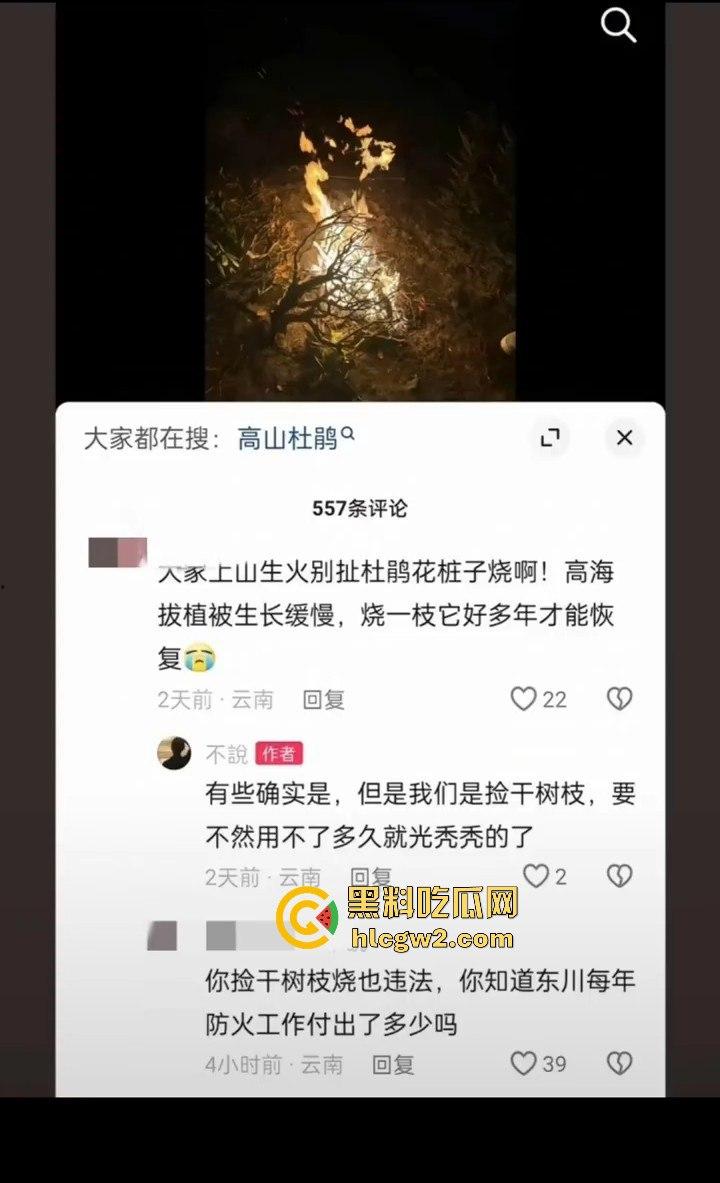This screenshot has height=1183, width=720.
Task: Open the video search magnifier icon
Action: click(x=618, y=26)
